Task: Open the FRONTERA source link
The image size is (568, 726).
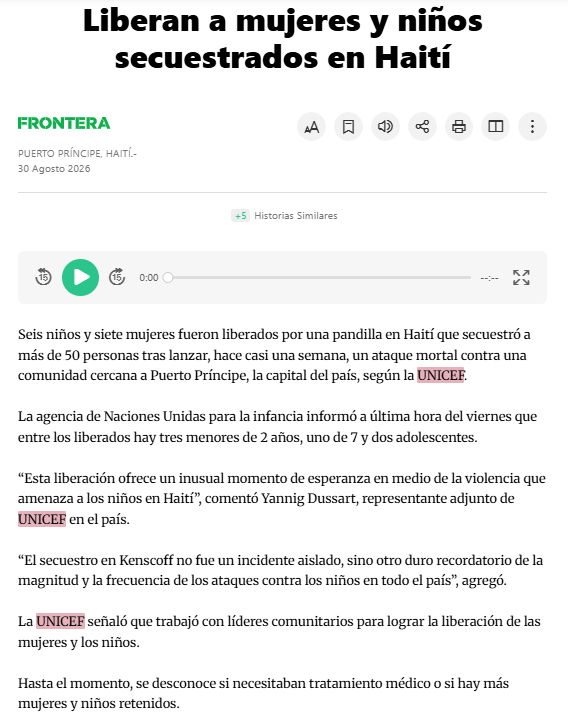Action: [x=64, y=123]
